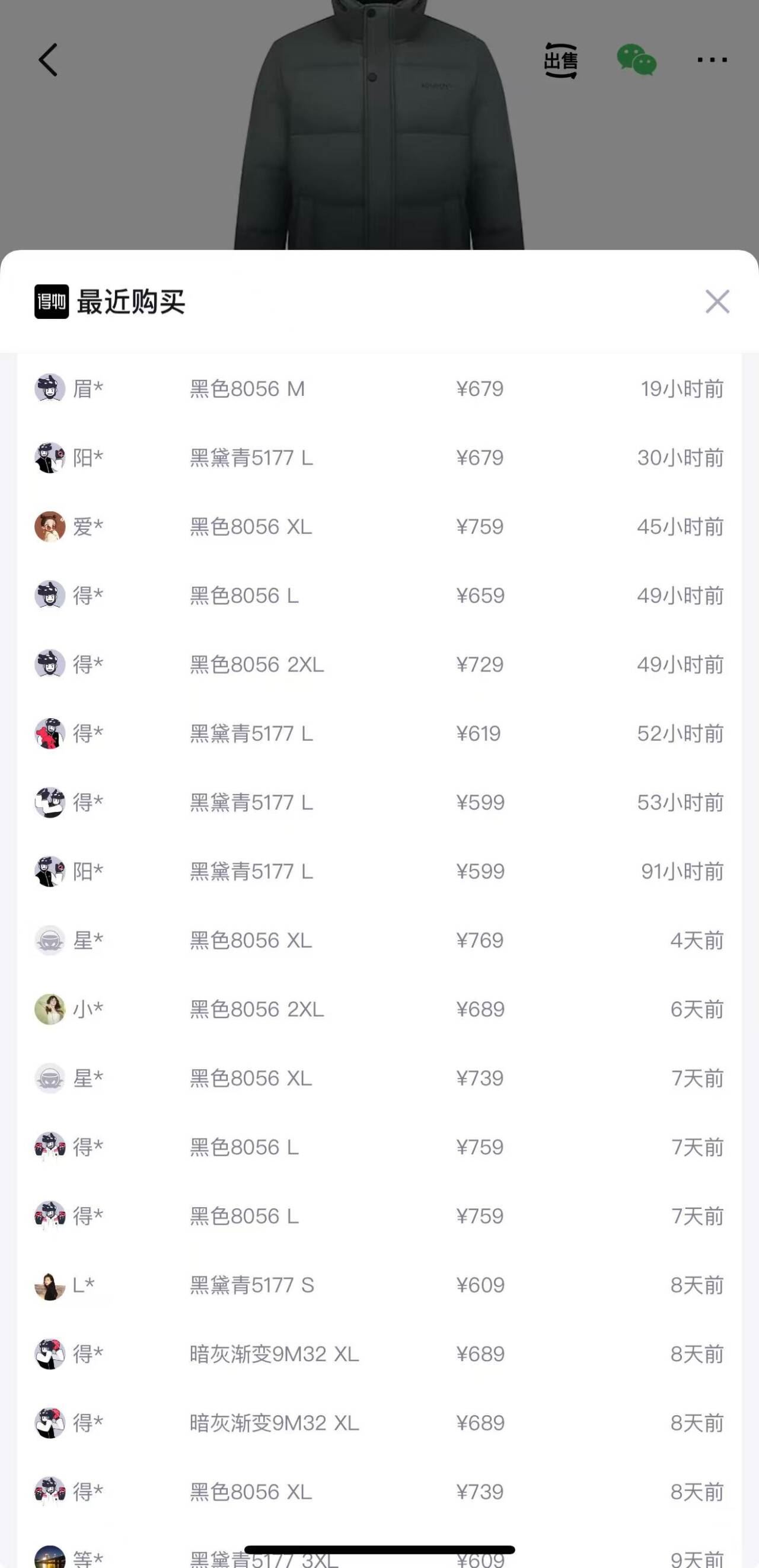Open the three-dot overflow menu

(712, 60)
